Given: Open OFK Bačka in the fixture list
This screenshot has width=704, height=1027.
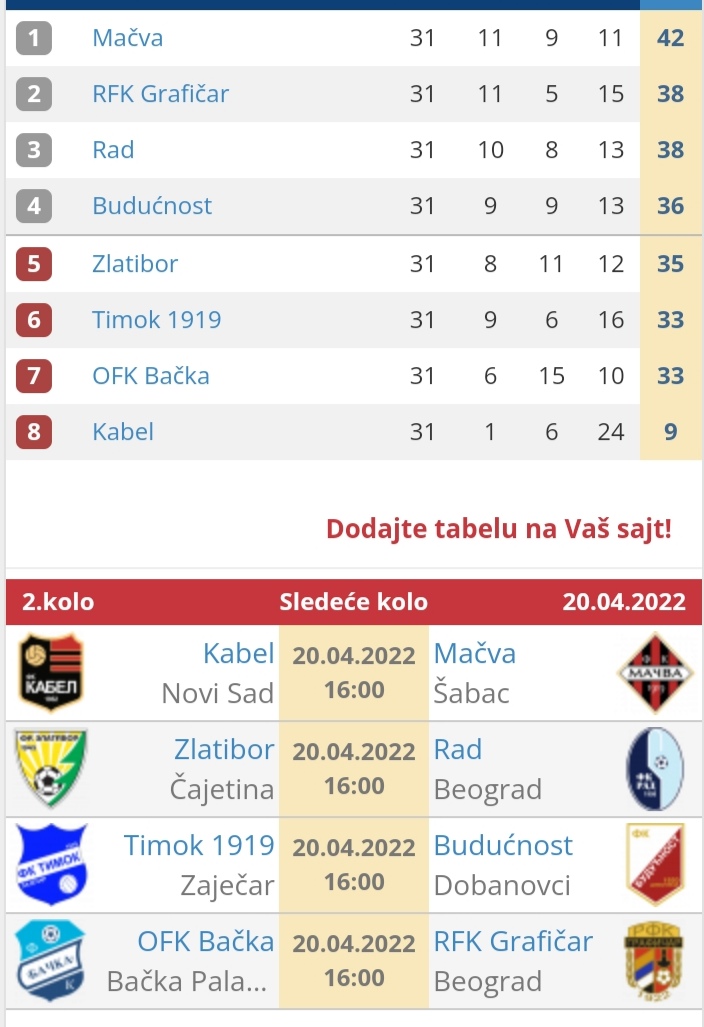Looking at the screenshot, I should coord(205,942).
